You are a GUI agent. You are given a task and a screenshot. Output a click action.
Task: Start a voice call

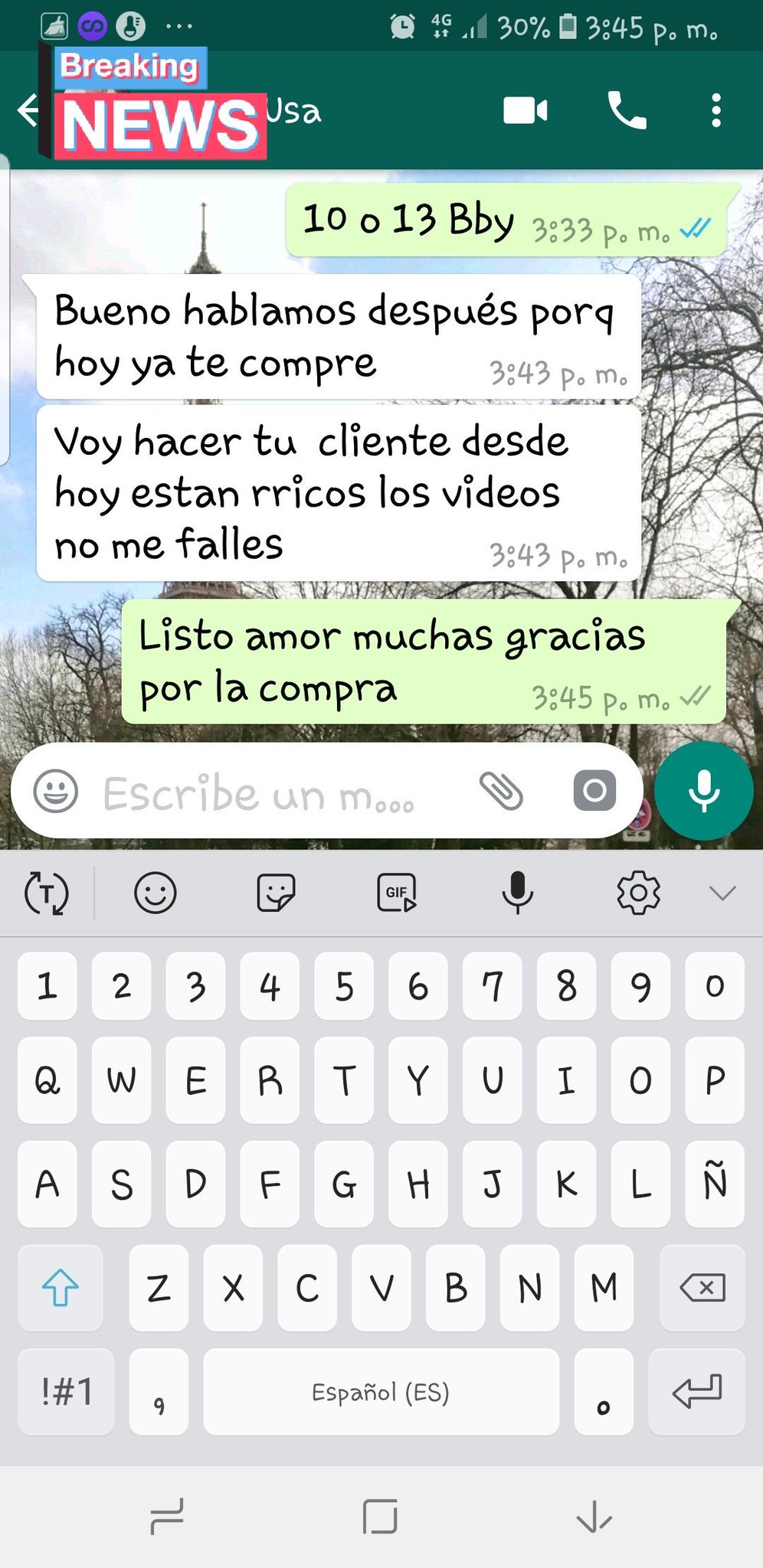[627, 110]
